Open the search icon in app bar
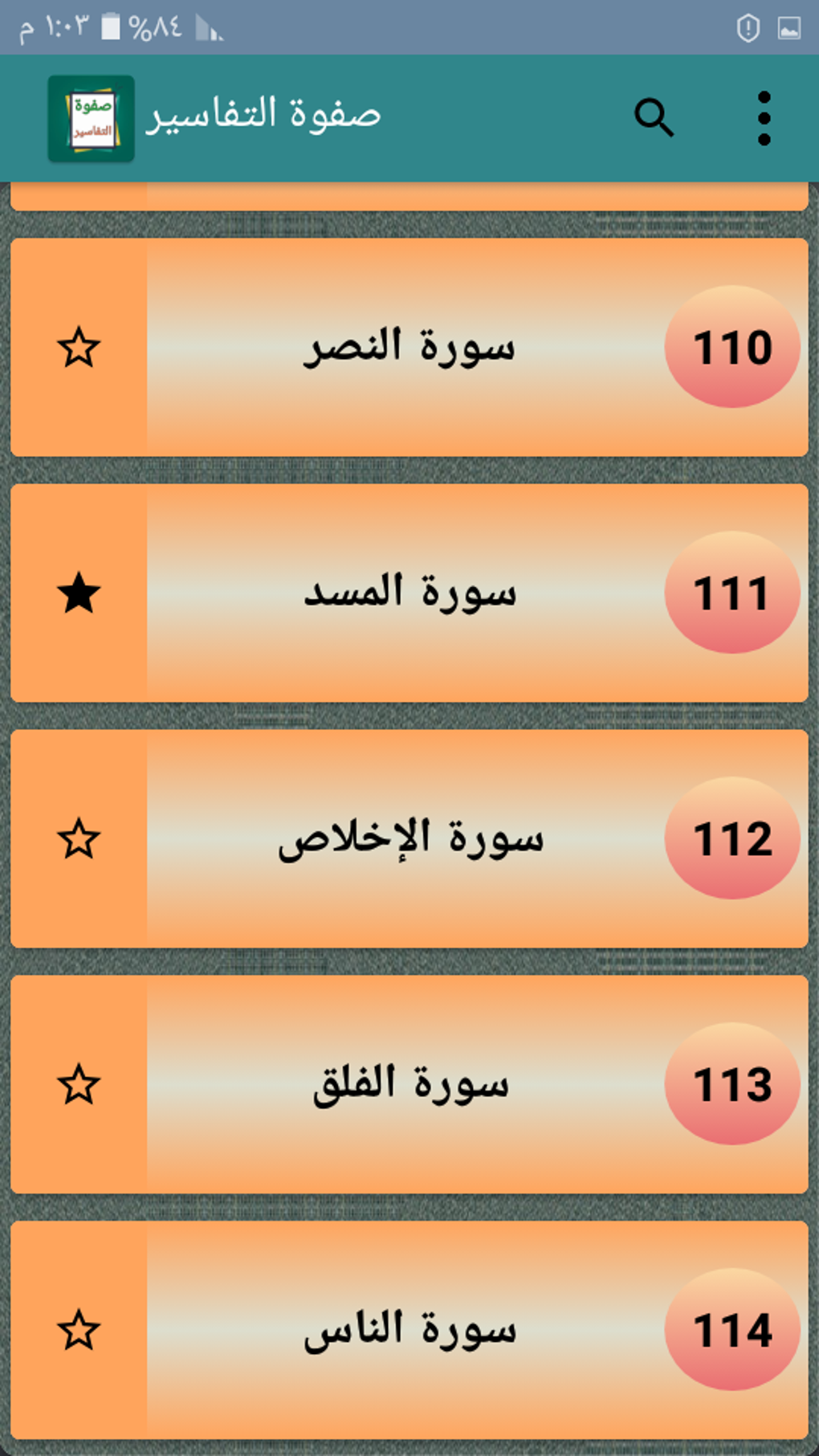 (x=654, y=118)
